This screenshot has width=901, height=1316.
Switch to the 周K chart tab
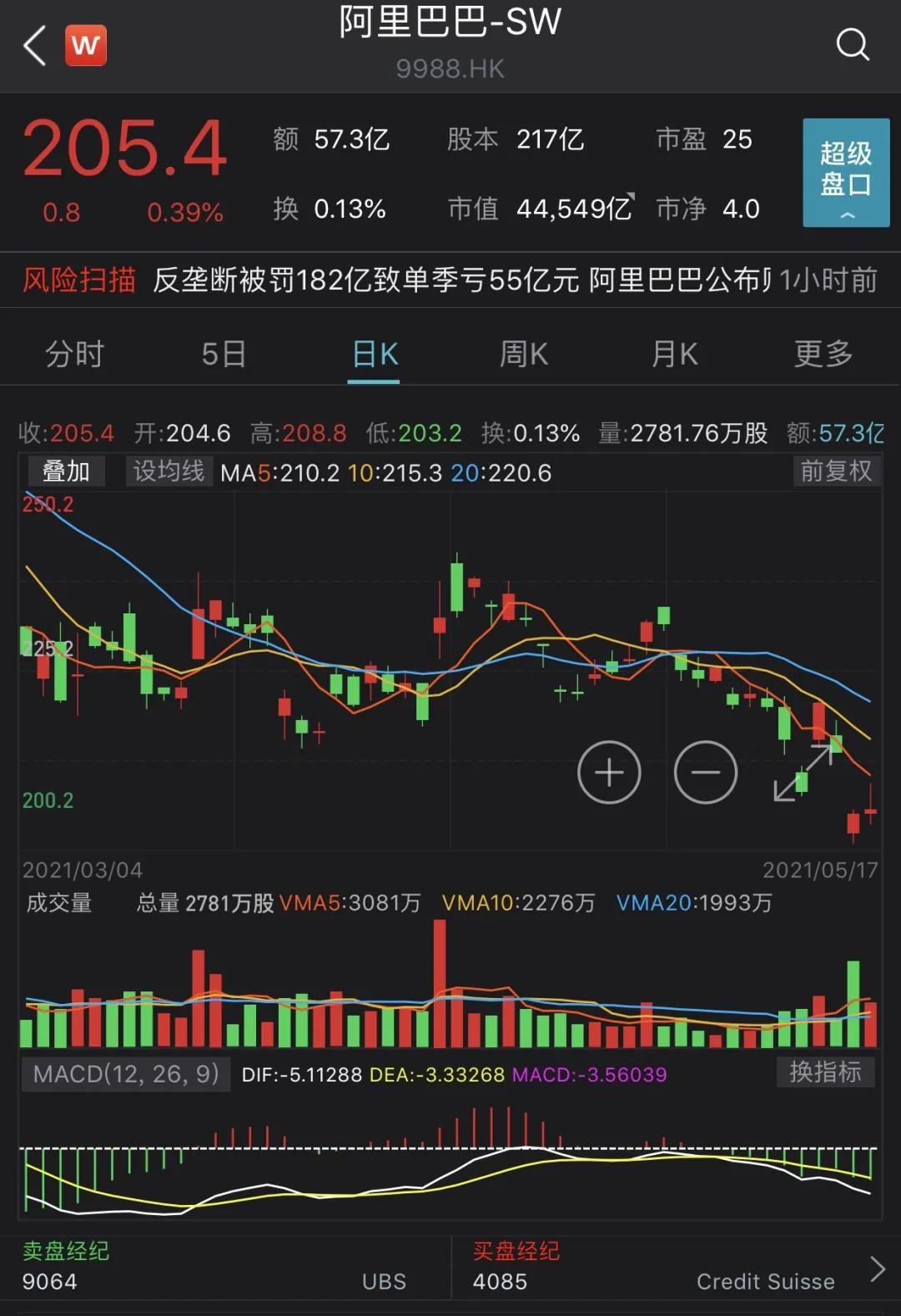[x=523, y=355]
